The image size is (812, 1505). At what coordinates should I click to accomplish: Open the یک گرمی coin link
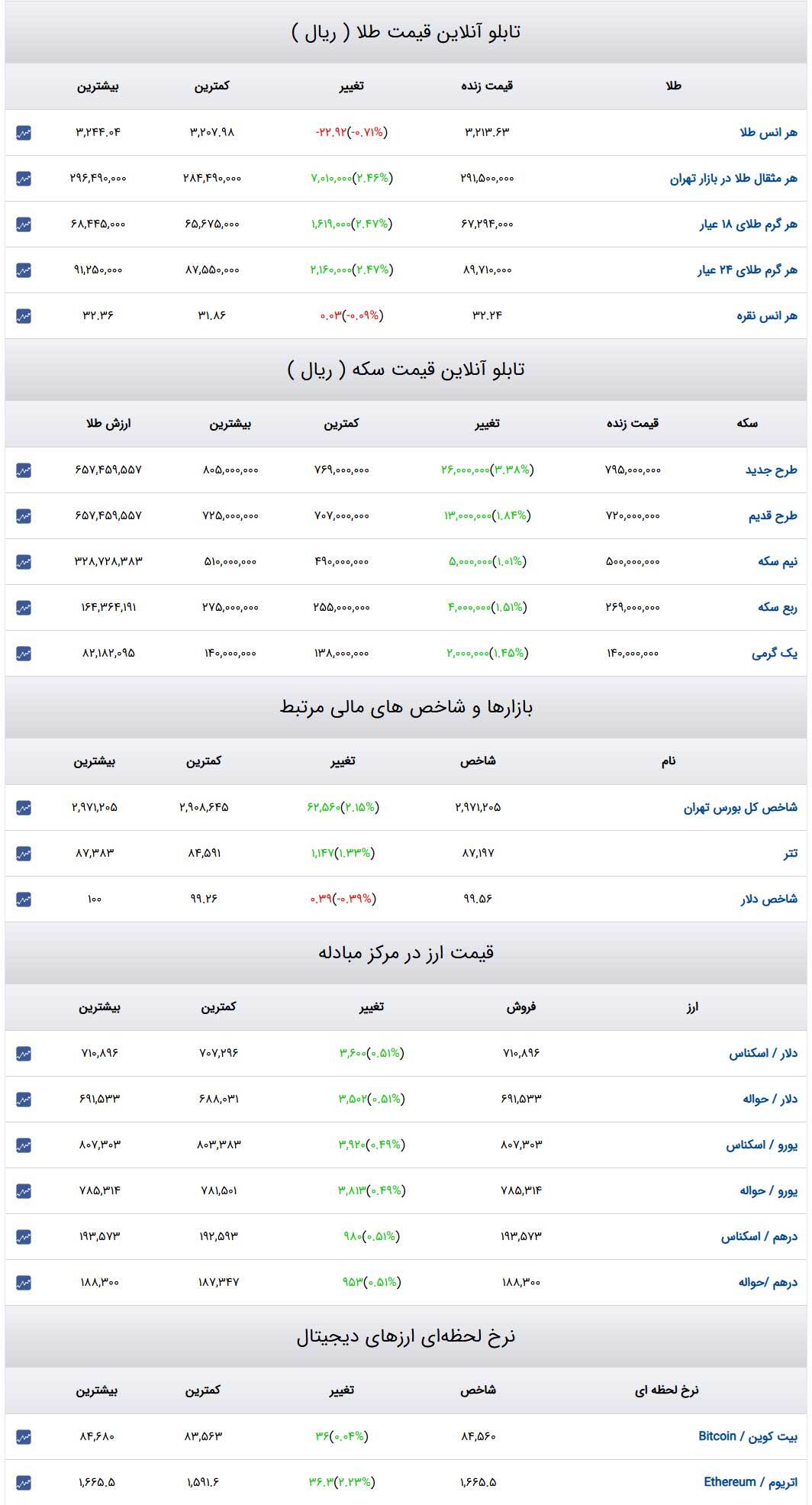pos(774,654)
